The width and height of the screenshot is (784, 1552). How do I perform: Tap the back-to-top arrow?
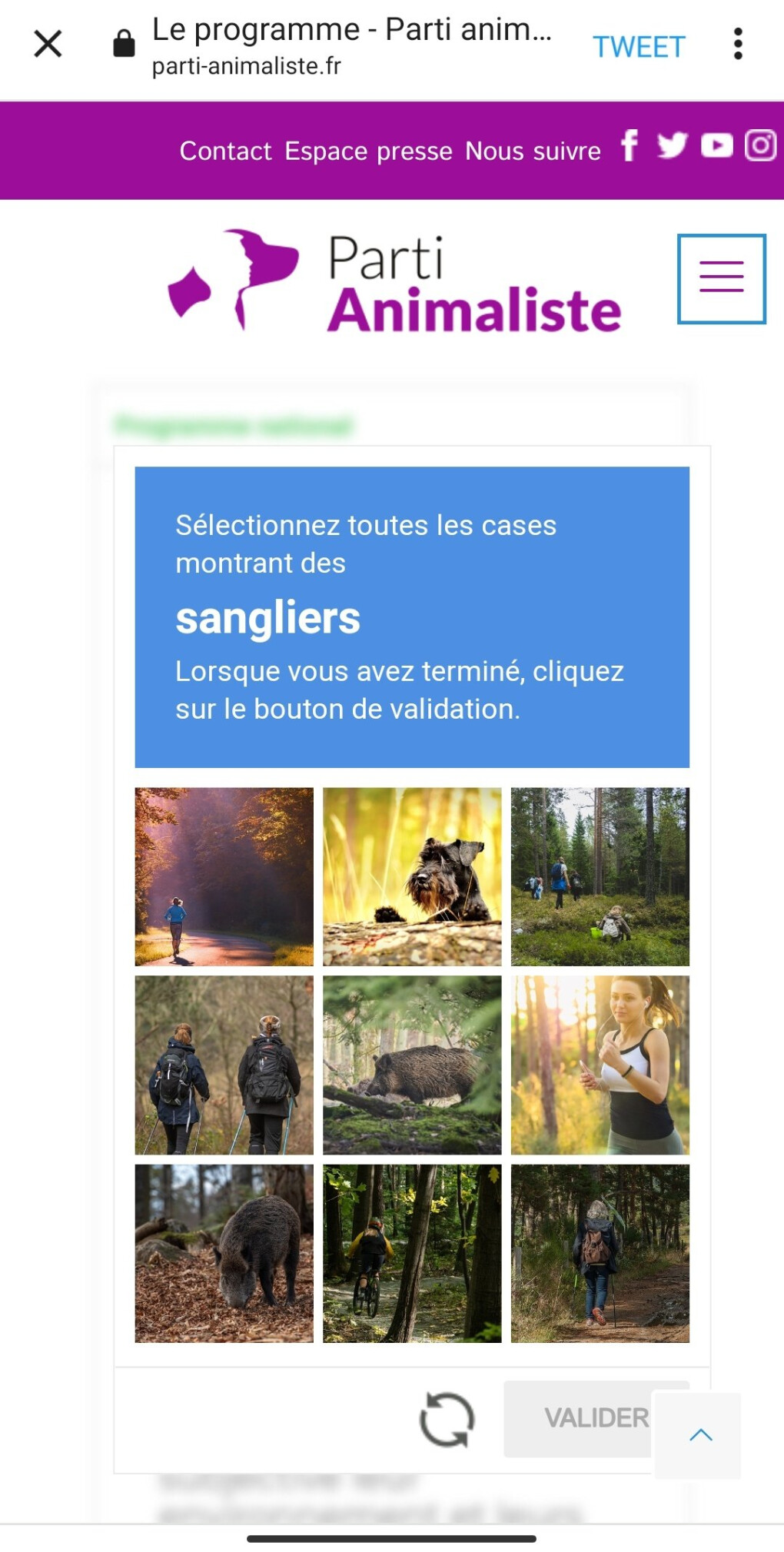[700, 1435]
